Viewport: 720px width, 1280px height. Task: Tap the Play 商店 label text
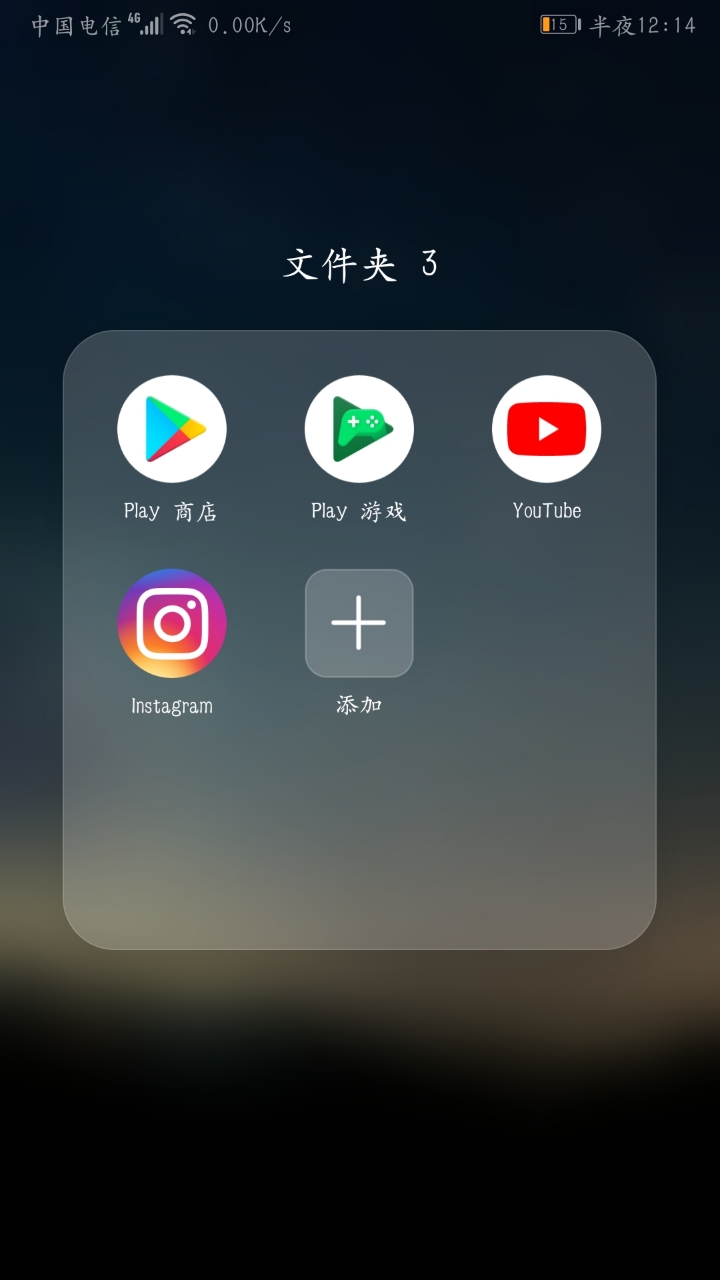tap(172, 510)
